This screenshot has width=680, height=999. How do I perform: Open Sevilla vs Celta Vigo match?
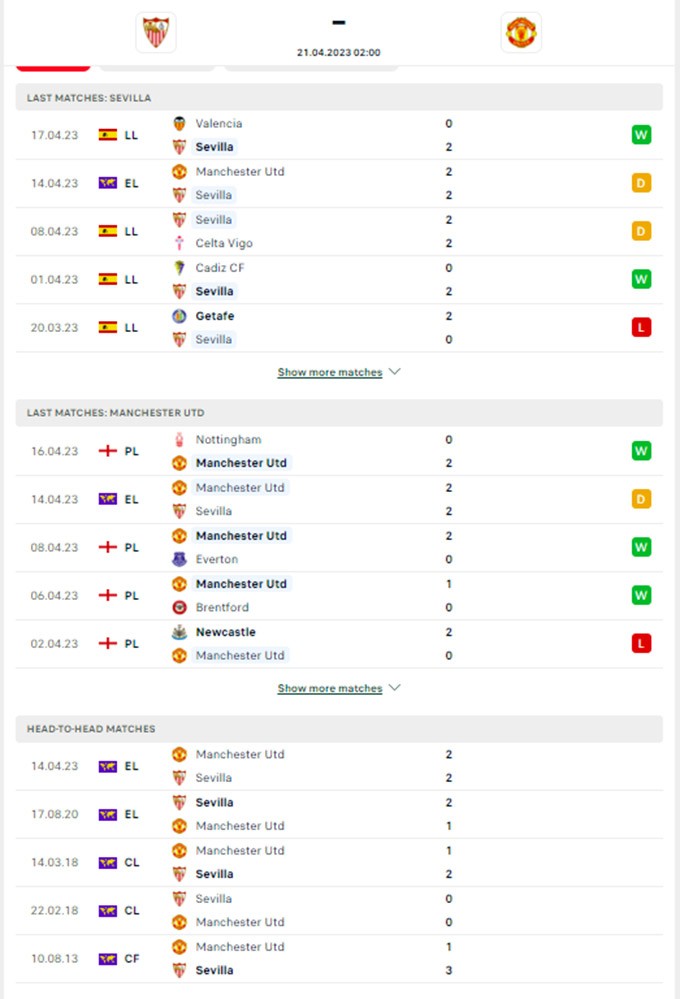pyautogui.click(x=340, y=231)
